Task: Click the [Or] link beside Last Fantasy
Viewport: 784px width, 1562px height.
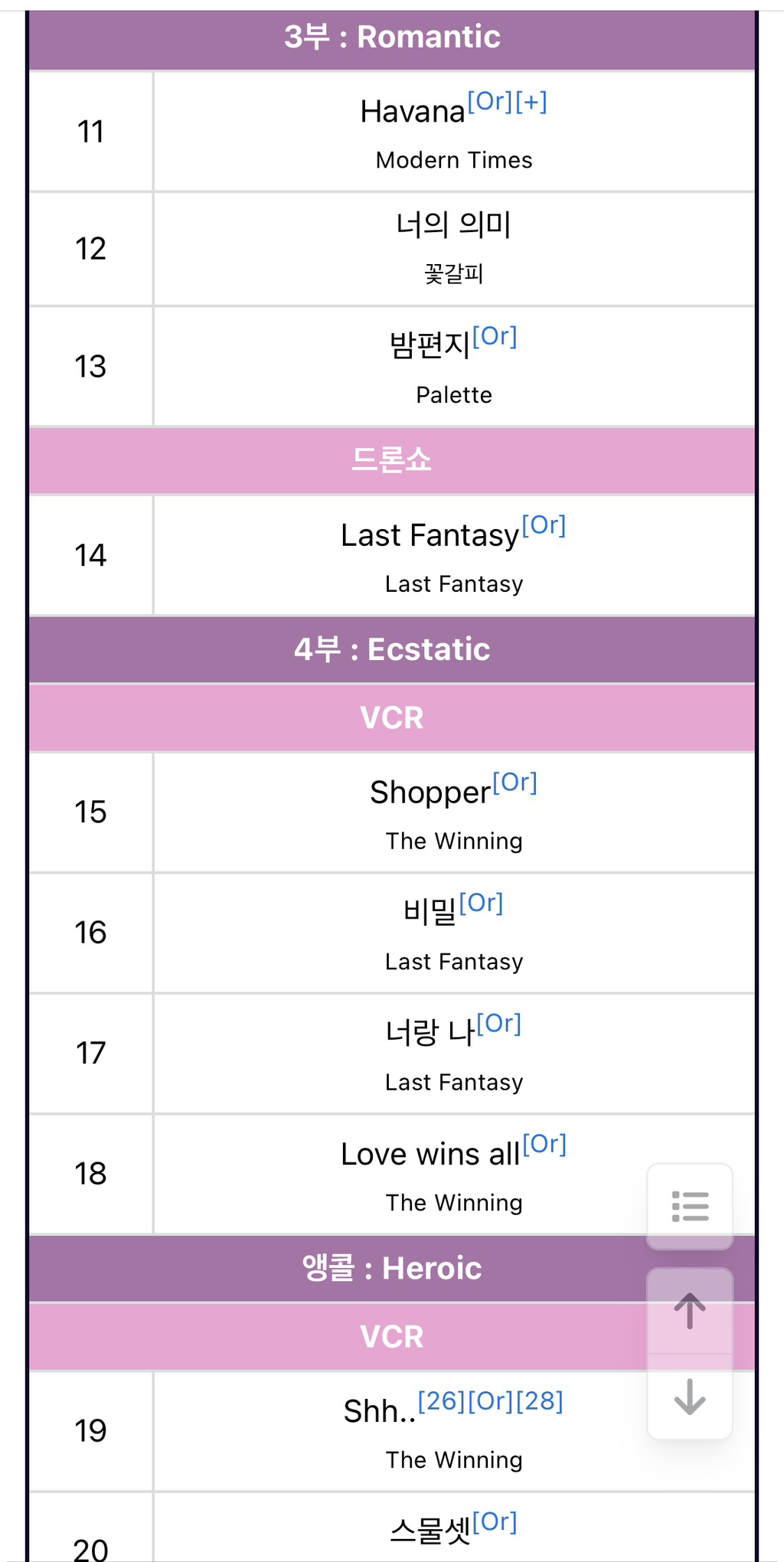Action: coord(544,525)
